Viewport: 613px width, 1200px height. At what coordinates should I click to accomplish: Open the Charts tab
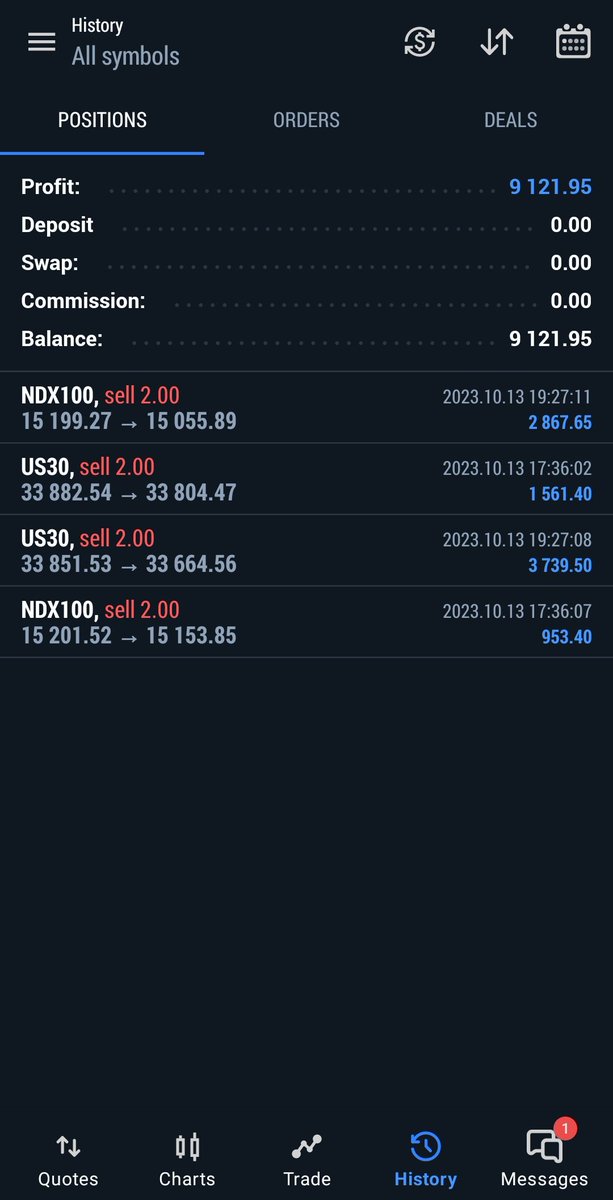pyautogui.click(x=187, y=1160)
